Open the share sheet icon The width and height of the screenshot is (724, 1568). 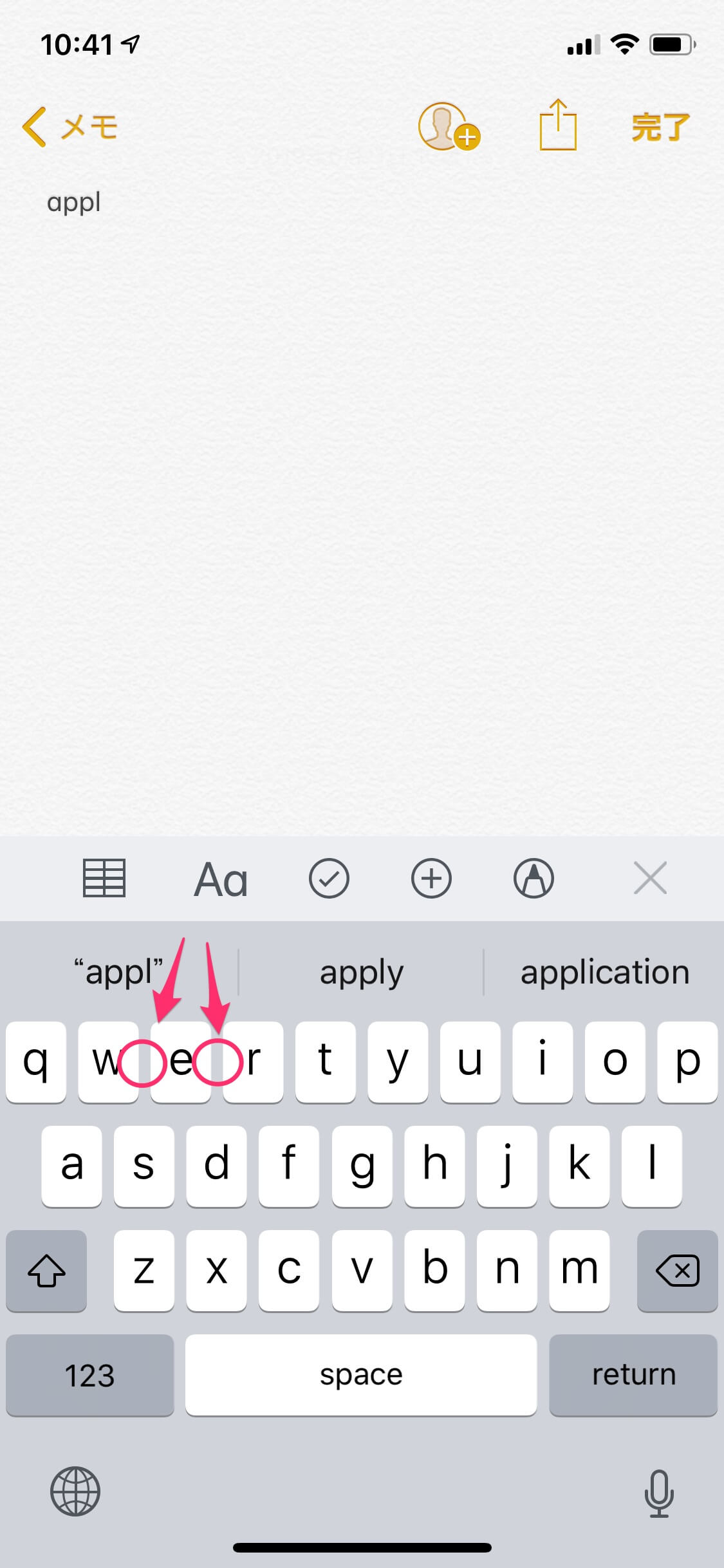[557, 126]
